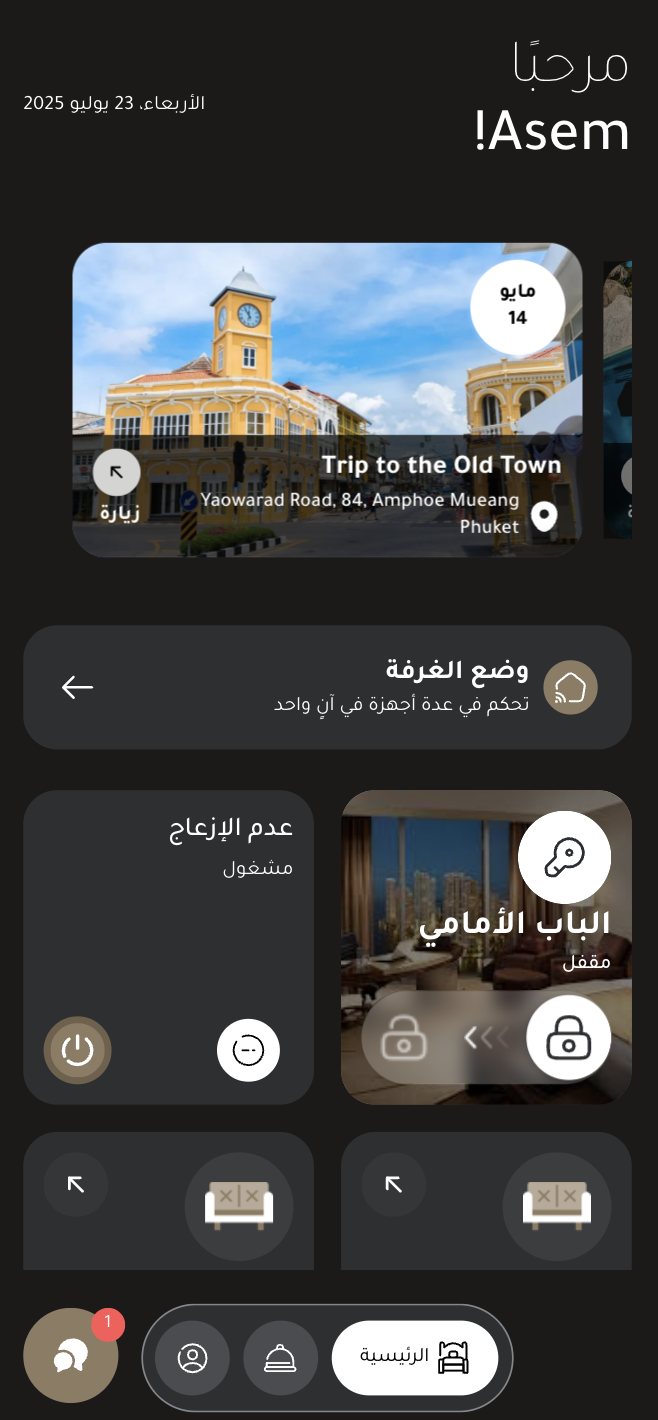The image size is (658, 1420).
Task: Toggle the Front Door lock slider
Action: click(568, 1039)
